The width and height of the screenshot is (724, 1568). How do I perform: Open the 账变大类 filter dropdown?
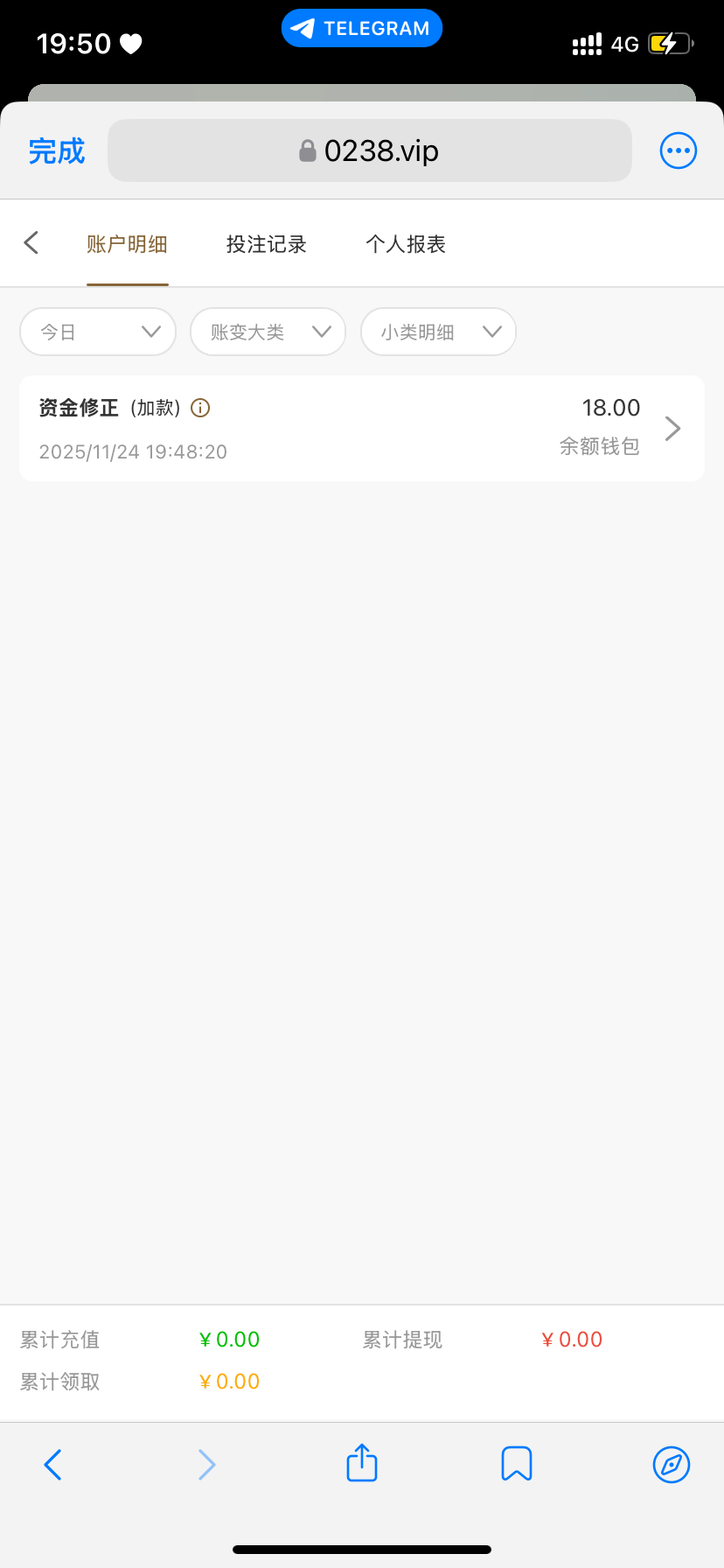[268, 332]
